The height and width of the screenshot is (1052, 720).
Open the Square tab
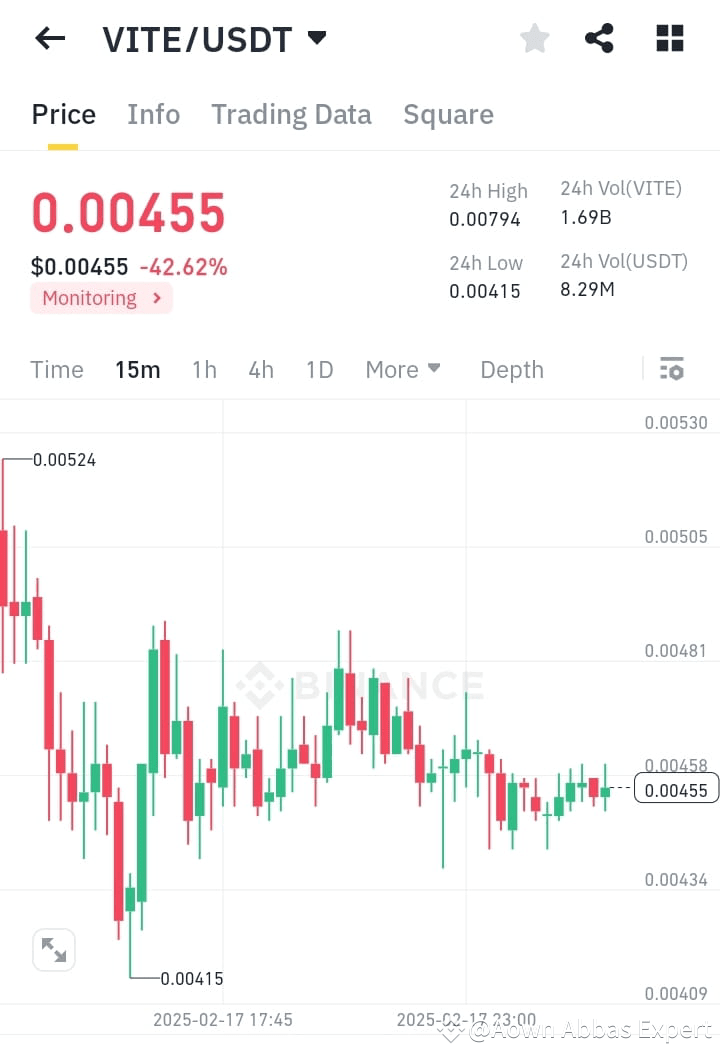tap(448, 114)
